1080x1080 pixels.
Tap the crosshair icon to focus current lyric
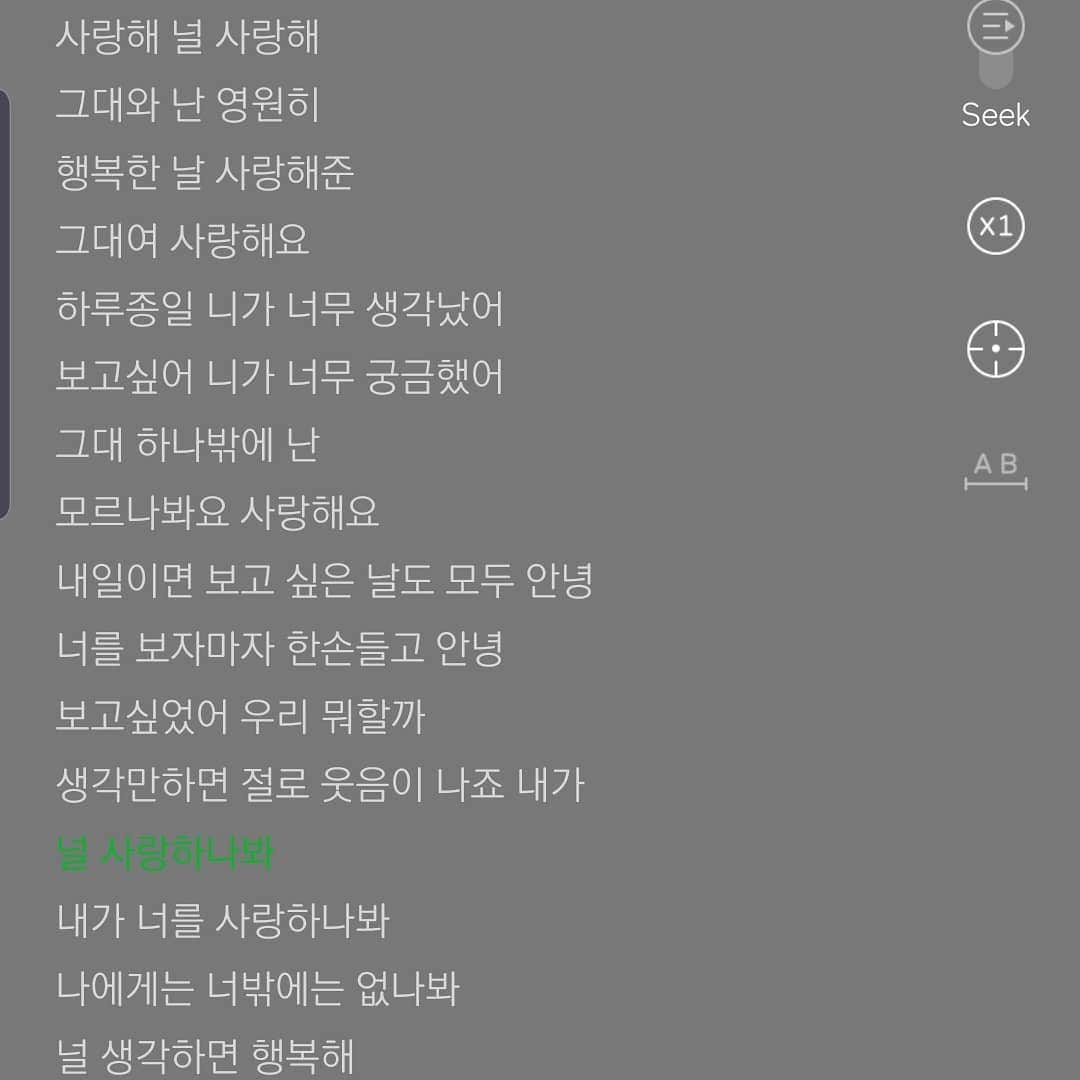click(996, 349)
